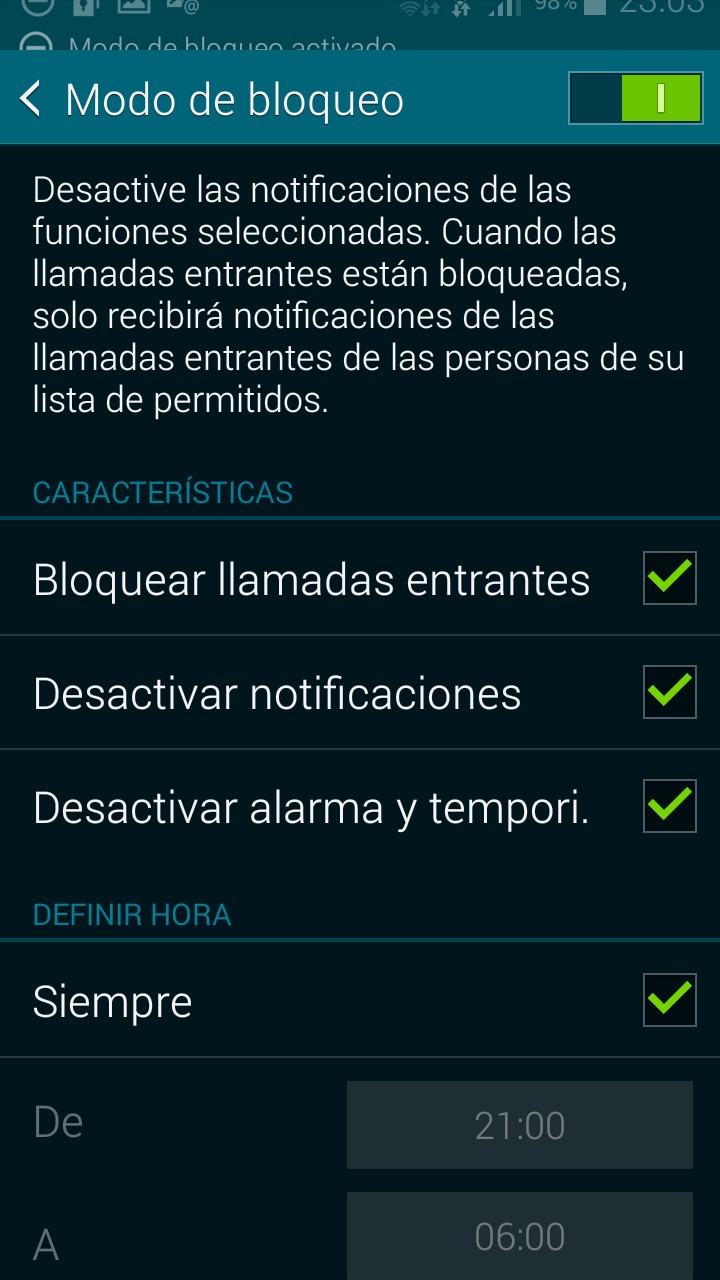Uncheck Bloquear llamadas entrantes
Image resolution: width=720 pixels, height=1280 pixels.
[x=669, y=579]
